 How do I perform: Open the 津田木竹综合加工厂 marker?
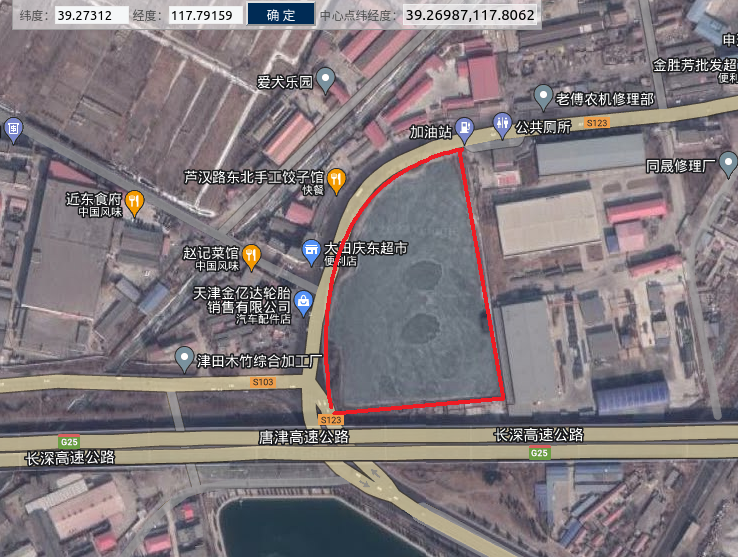point(184,357)
